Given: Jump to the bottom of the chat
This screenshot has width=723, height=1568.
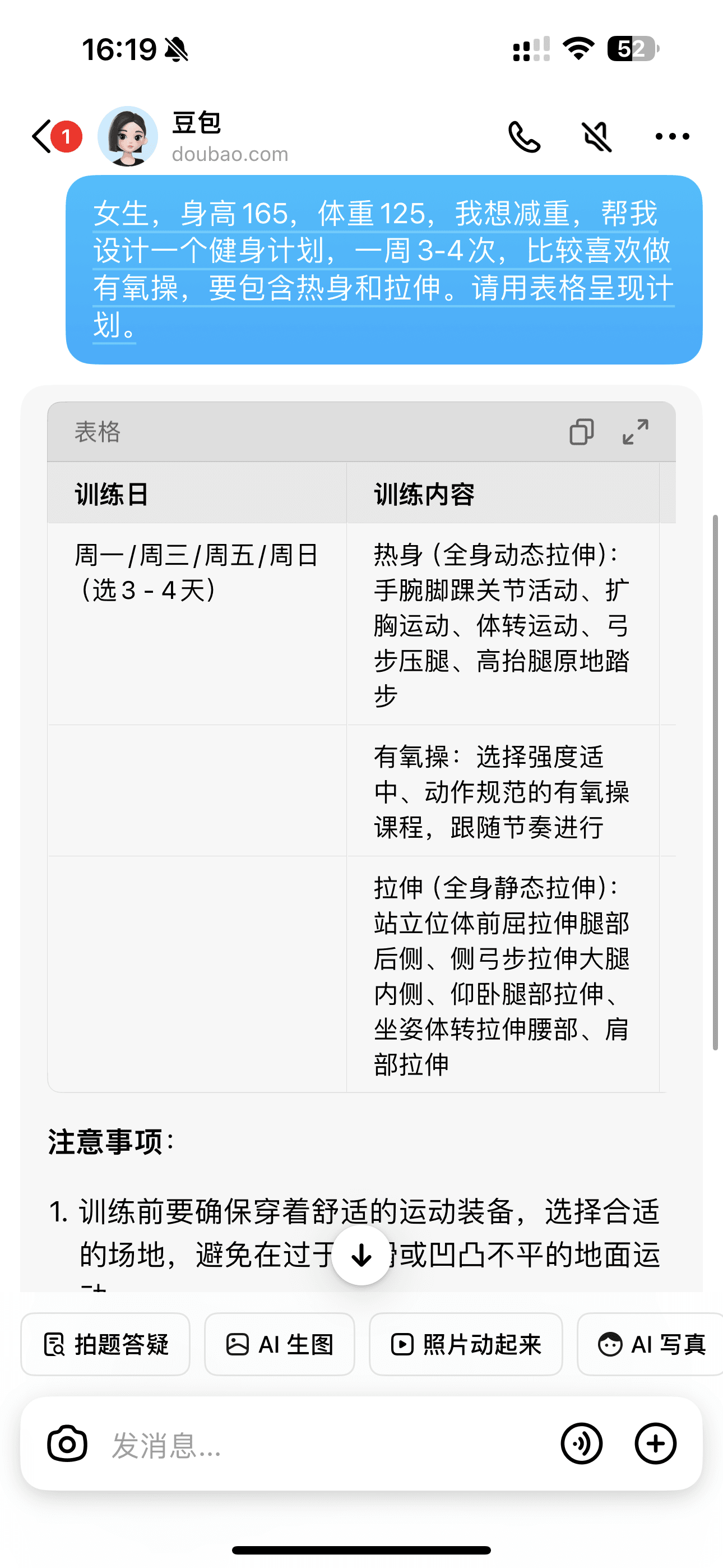Looking at the screenshot, I should click(361, 1255).
